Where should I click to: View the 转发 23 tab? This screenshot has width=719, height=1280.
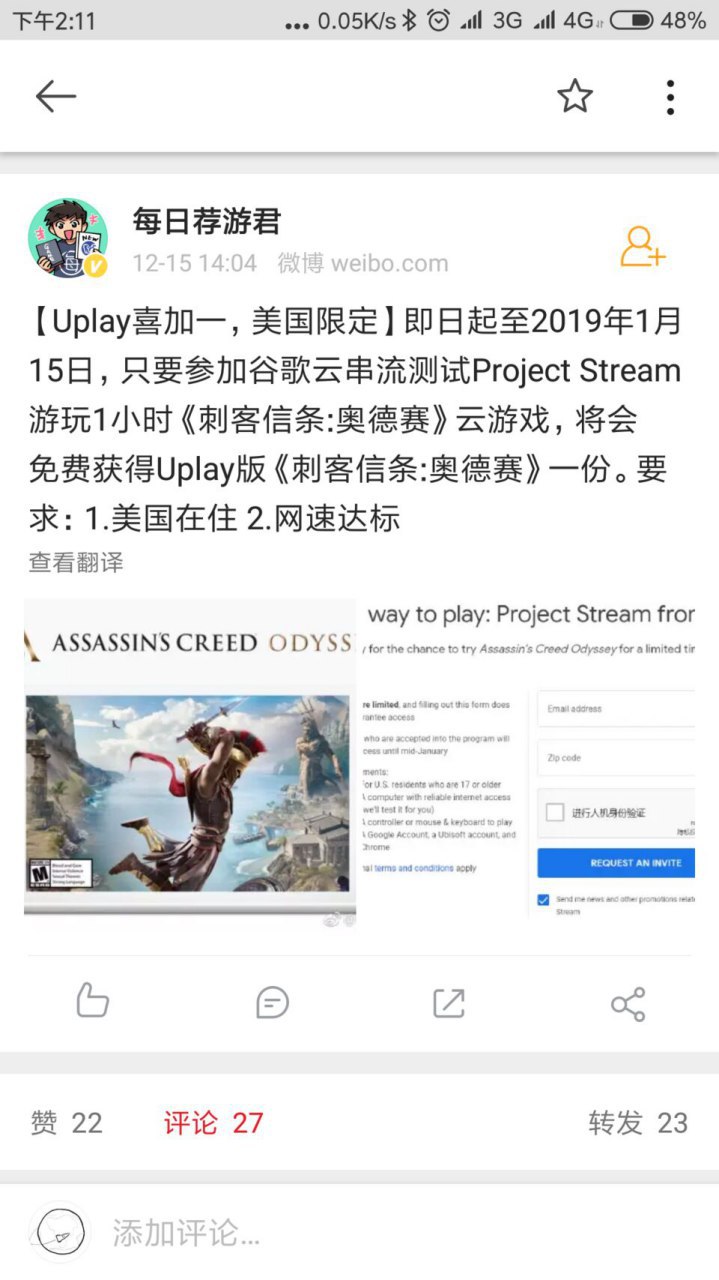638,1123
